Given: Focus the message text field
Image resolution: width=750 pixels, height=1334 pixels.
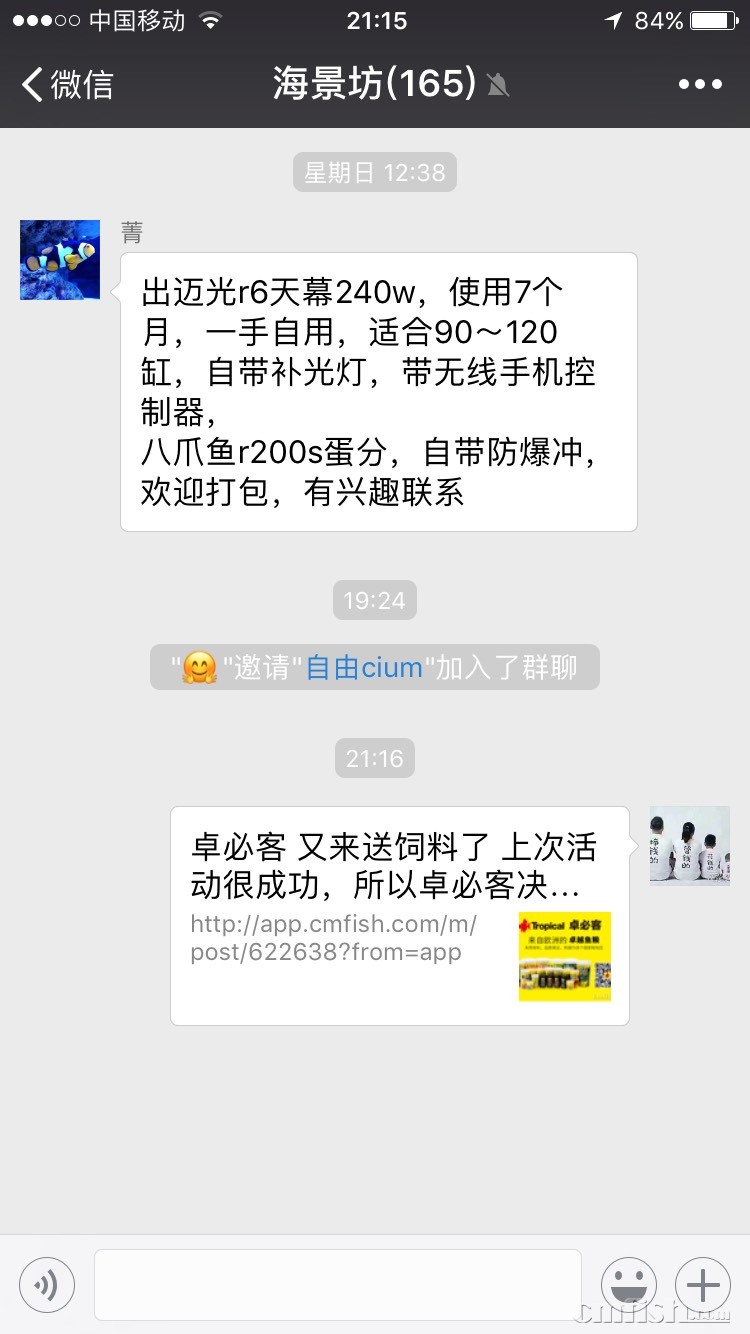Looking at the screenshot, I should (x=337, y=1284).
